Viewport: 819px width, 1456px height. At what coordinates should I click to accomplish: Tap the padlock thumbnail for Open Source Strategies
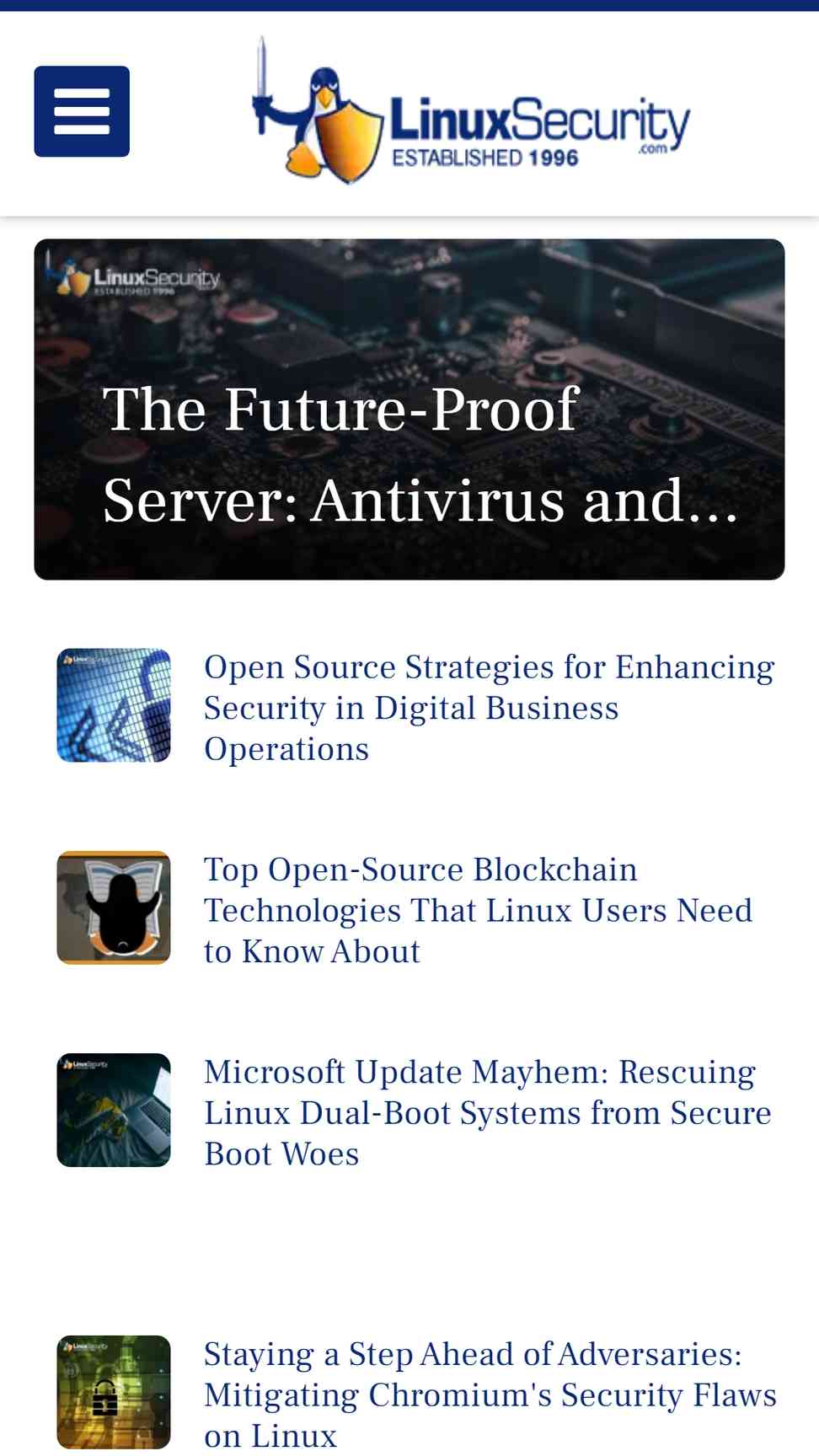[x=114, y=705]
